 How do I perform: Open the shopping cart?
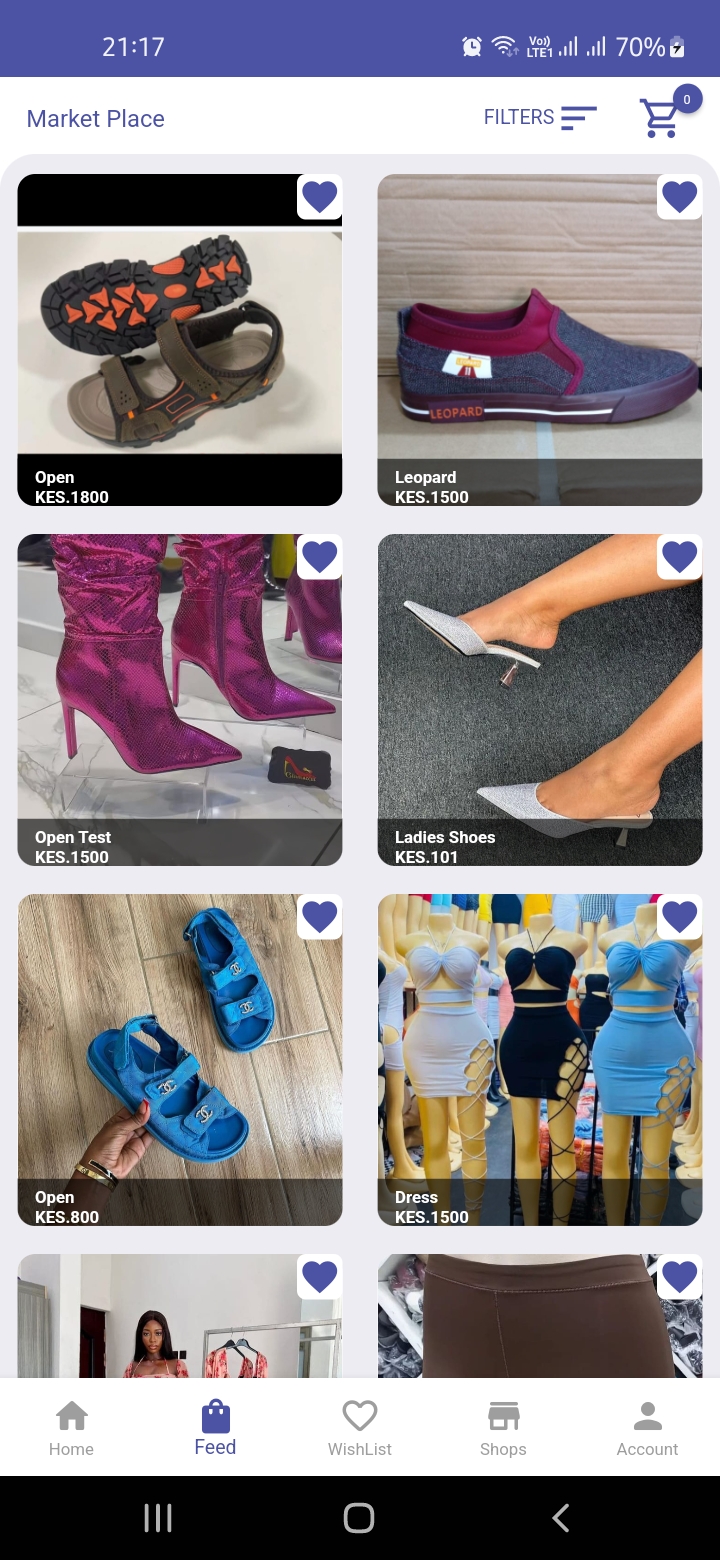click(x=661, y=118)
